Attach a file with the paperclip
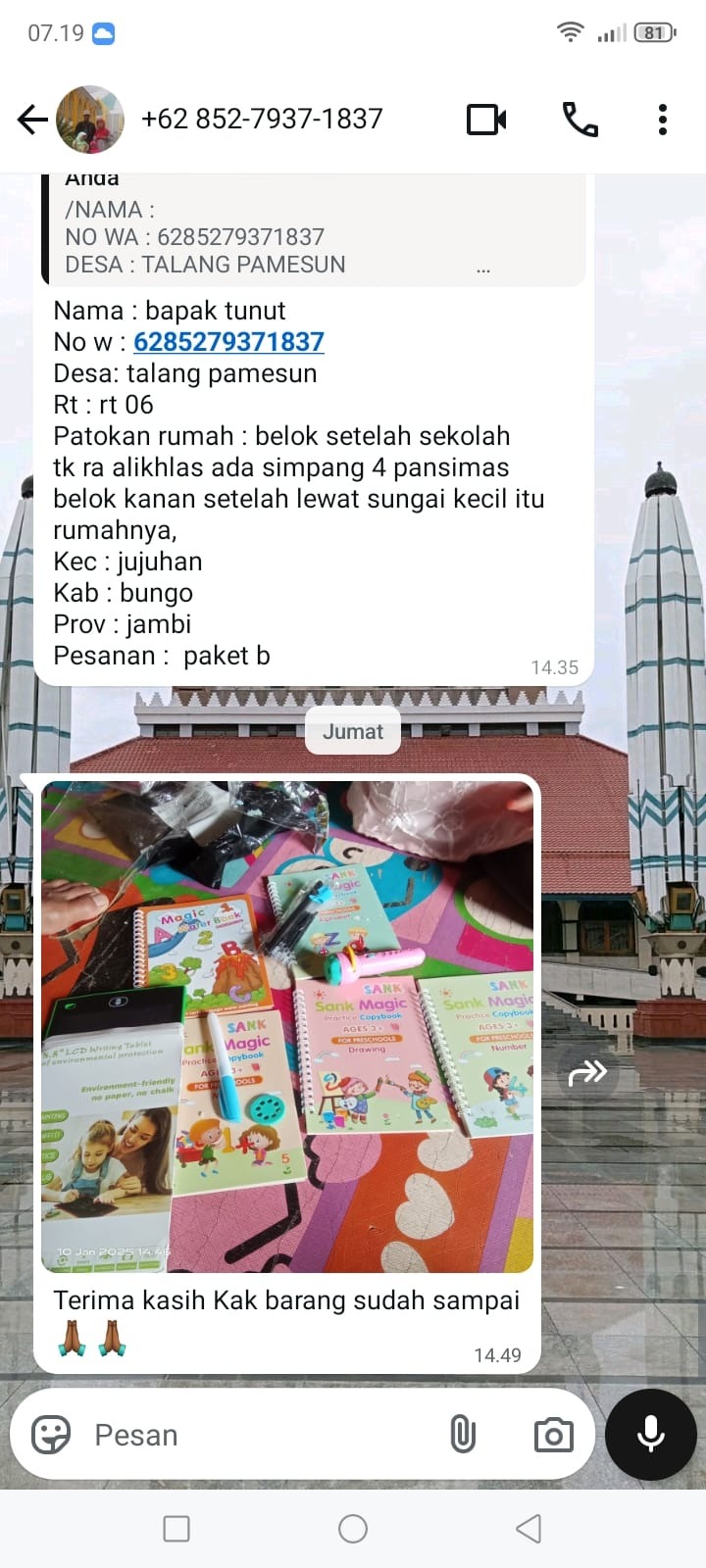 [463, 1435]
